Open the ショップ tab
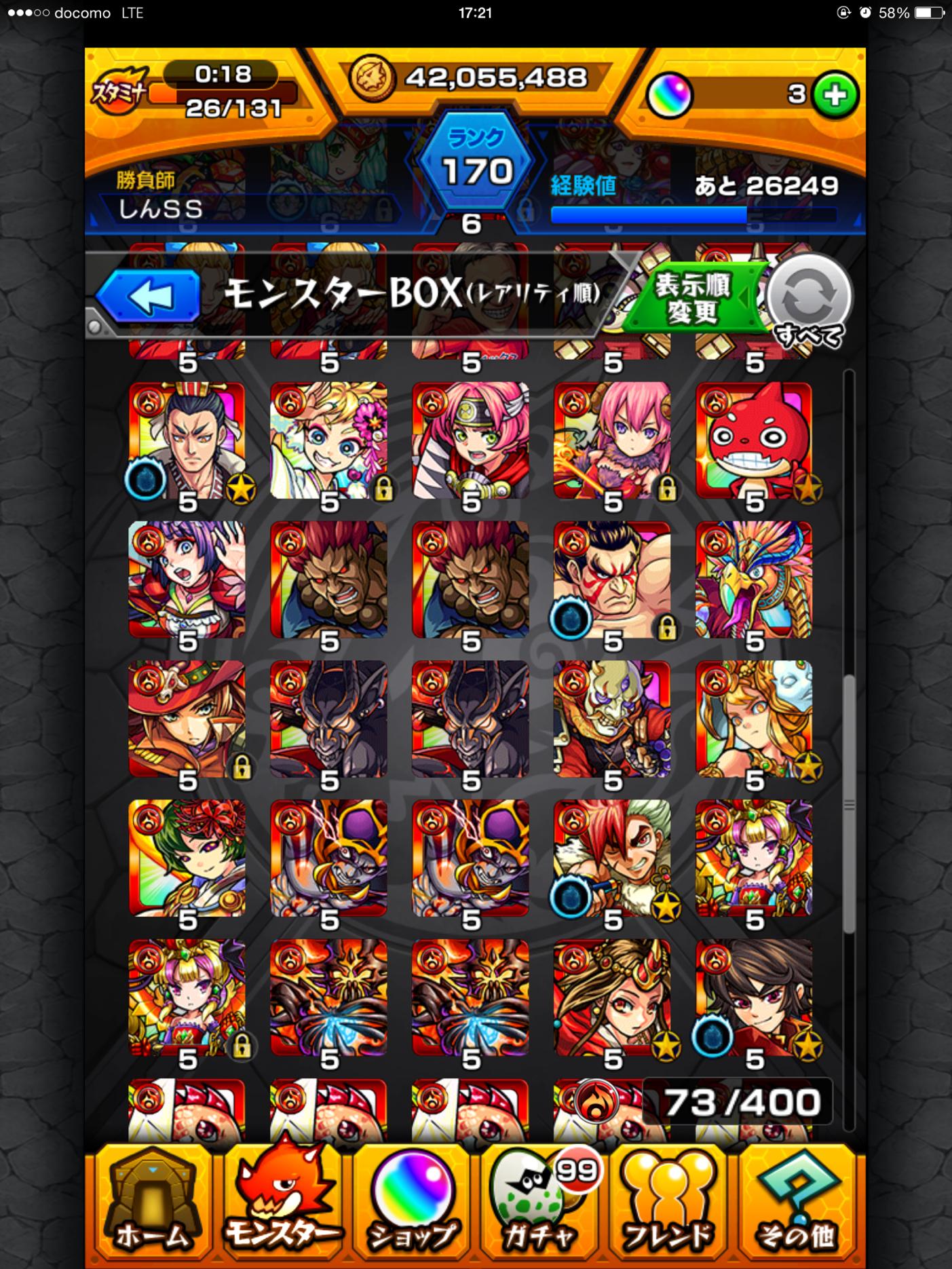Image resolution: width=952 pixels, height=1269 pixels. 412,1200
